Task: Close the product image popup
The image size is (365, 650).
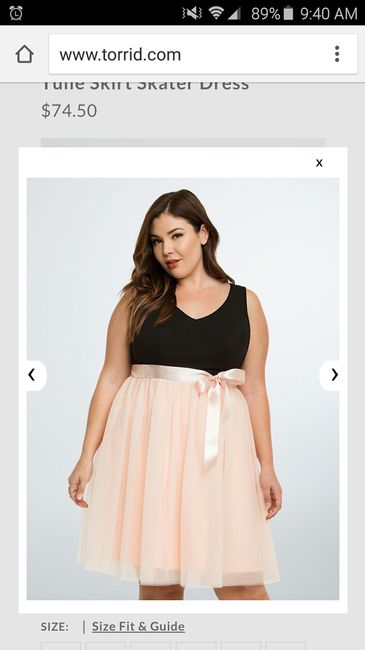Action: (319, 163)
